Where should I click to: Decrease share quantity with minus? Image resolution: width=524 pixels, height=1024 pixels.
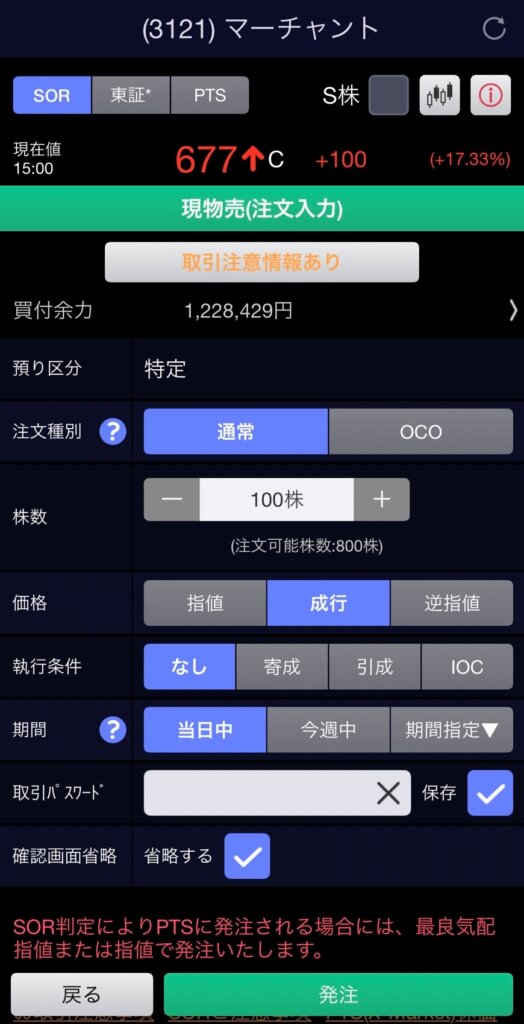[172, 500]
